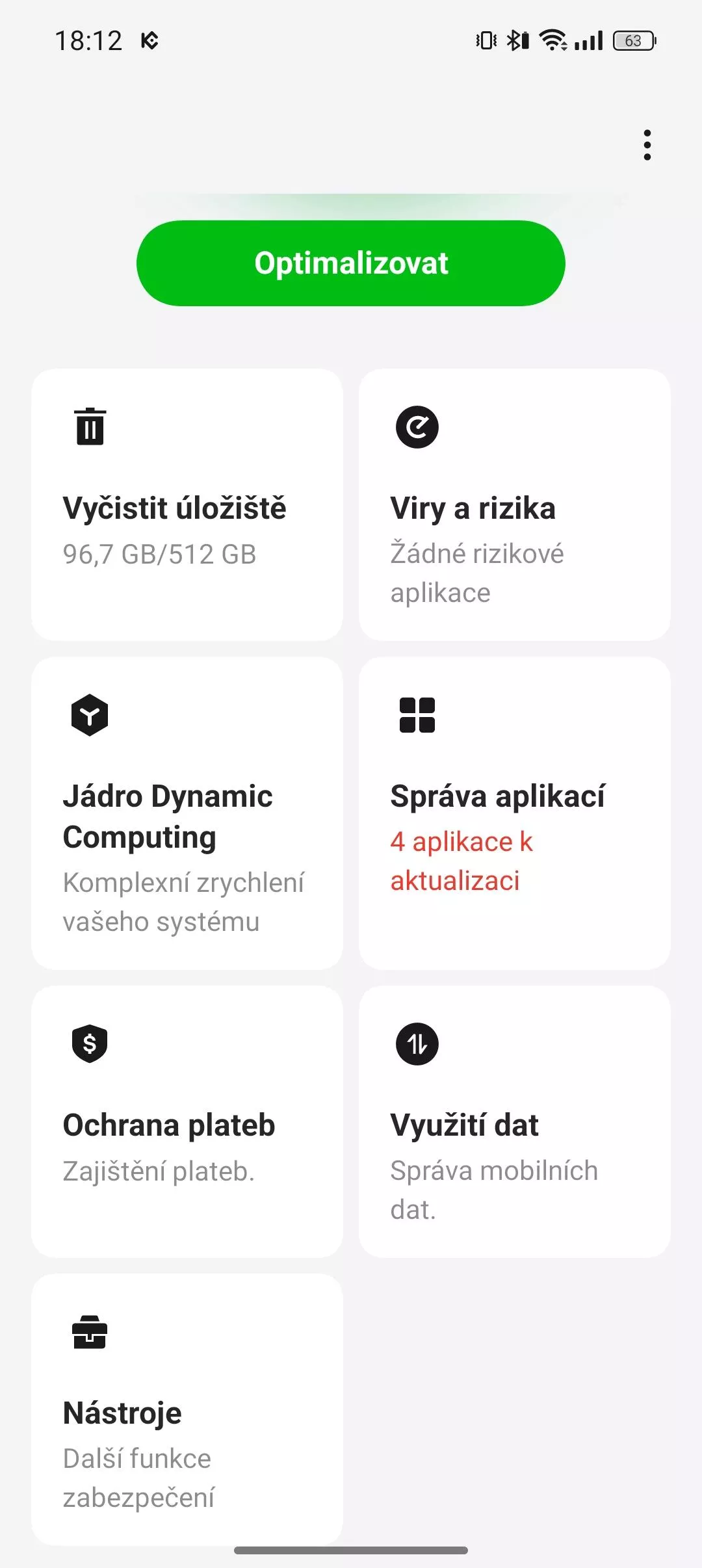Tap the green Optimalizovat button

pos(351,263)
